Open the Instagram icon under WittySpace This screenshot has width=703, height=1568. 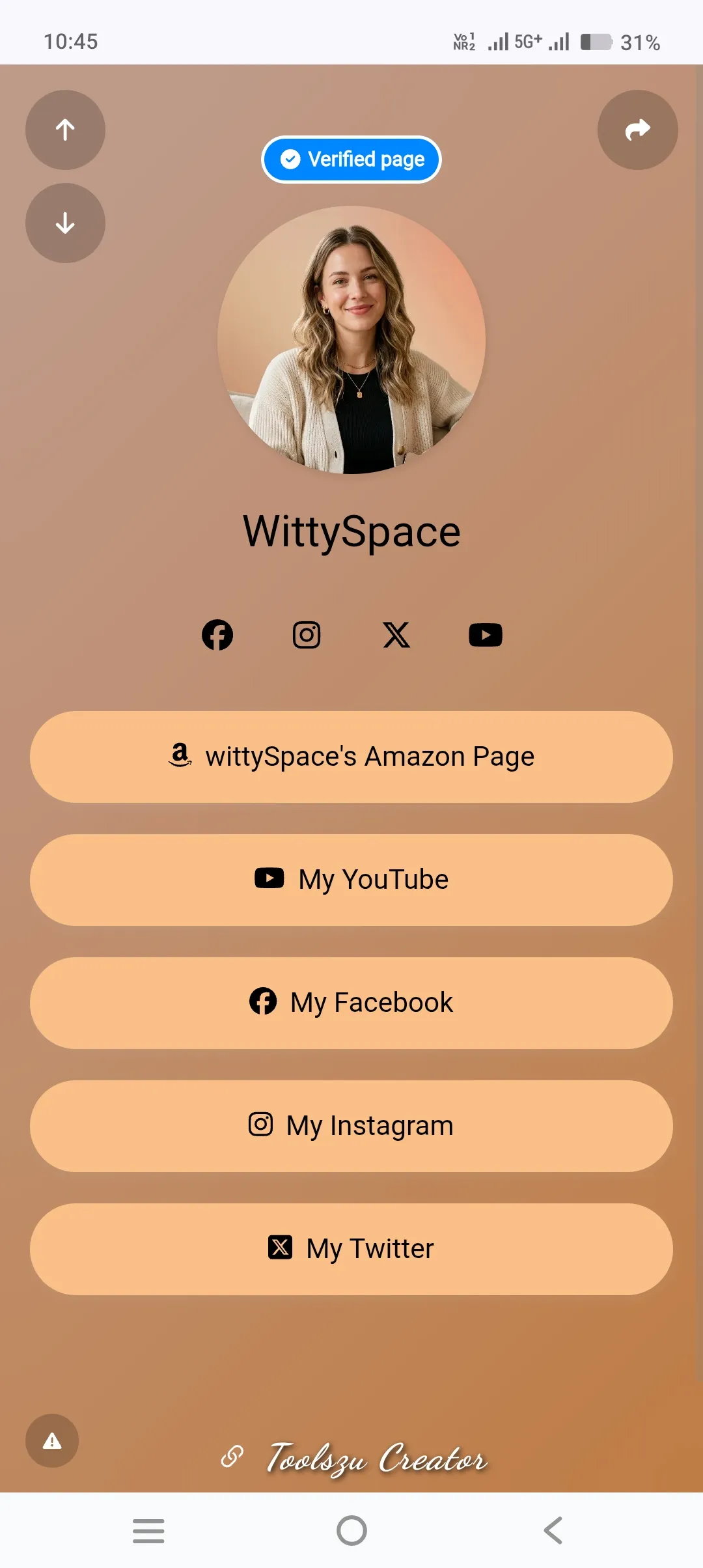(x=307, y=635)
